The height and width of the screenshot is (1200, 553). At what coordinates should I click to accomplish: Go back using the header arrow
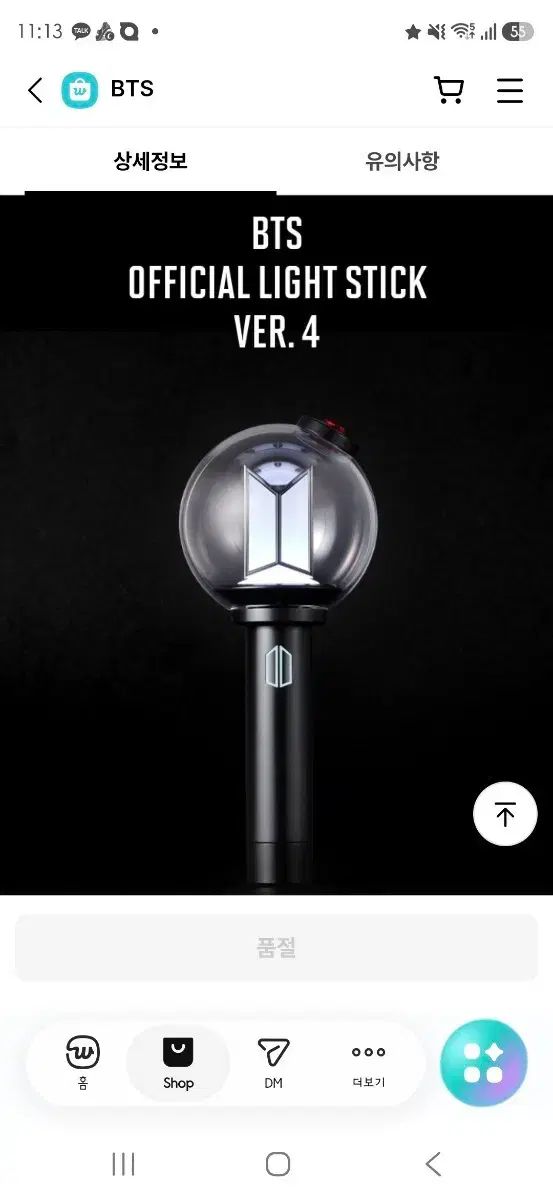tap(35, 90)
